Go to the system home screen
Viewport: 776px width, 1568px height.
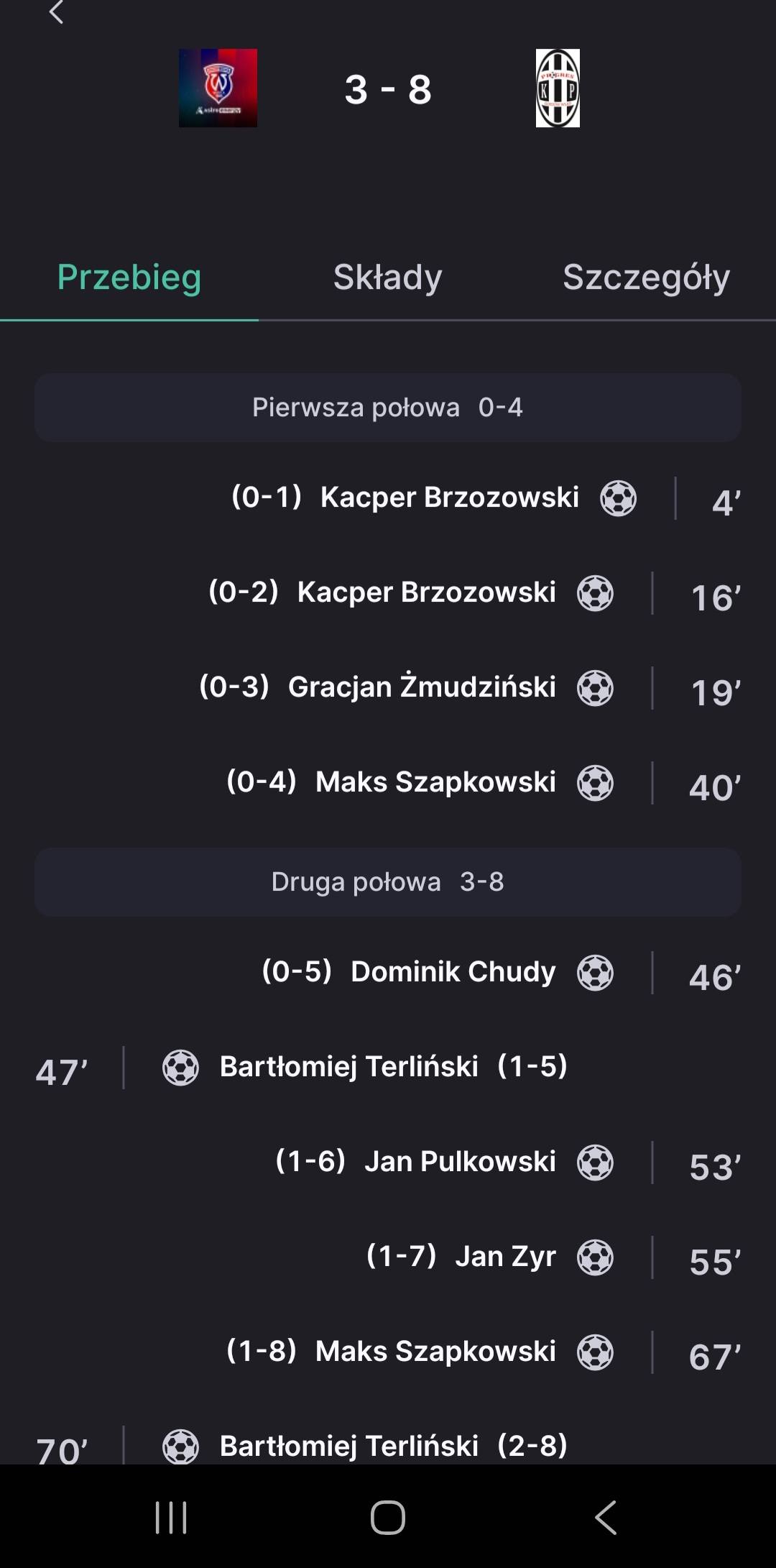(x=388, y=1517)
